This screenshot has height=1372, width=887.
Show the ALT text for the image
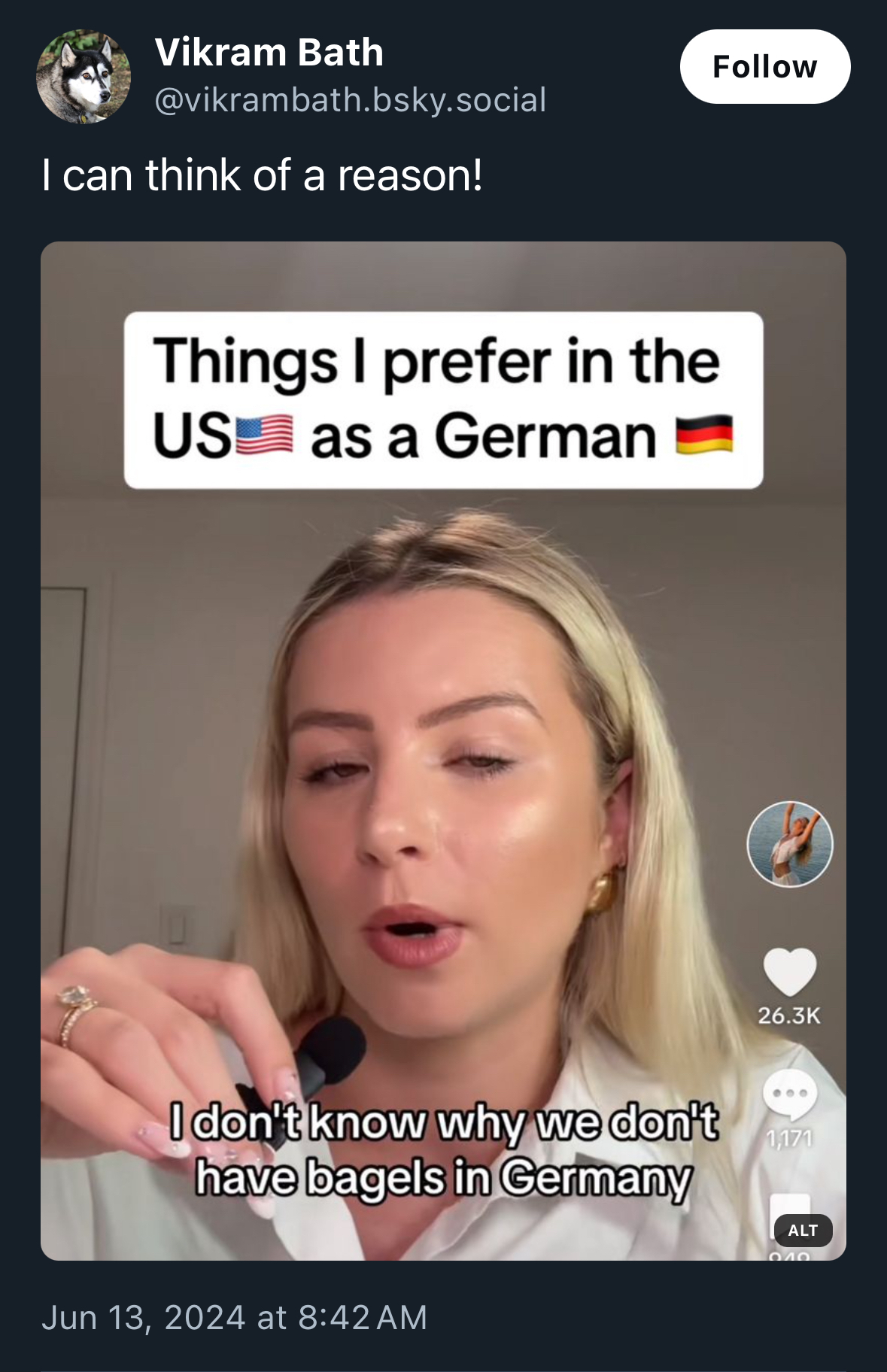pyautogui.click(x=802, y=1230)
